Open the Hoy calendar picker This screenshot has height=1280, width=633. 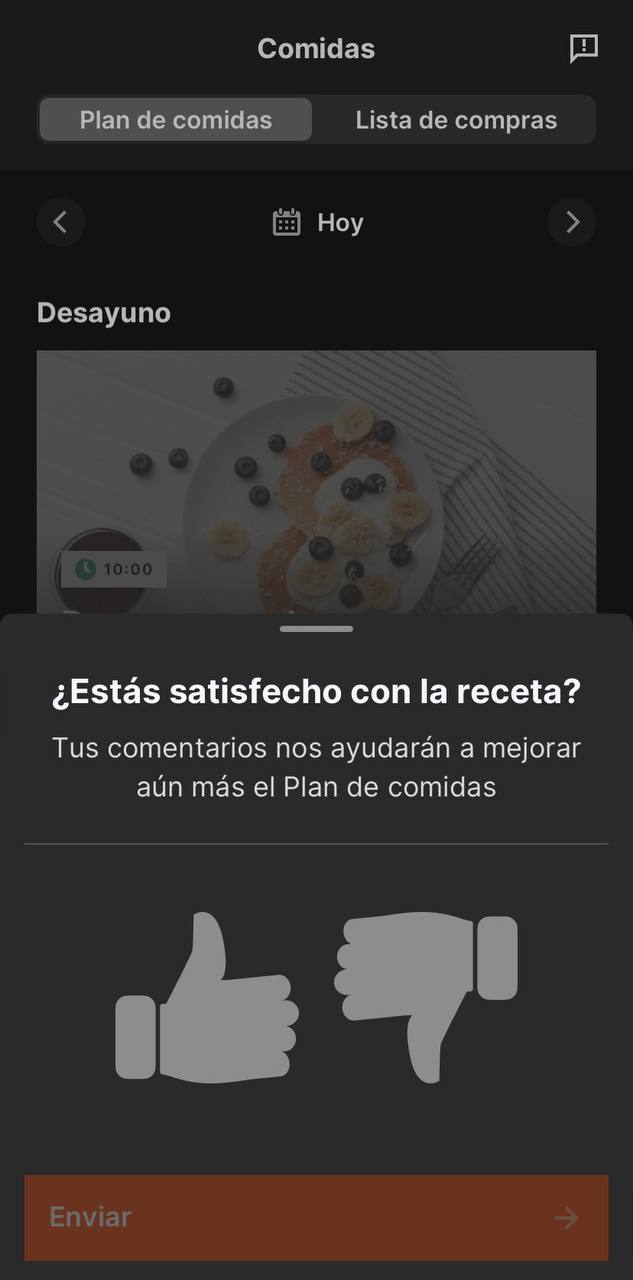318,222
